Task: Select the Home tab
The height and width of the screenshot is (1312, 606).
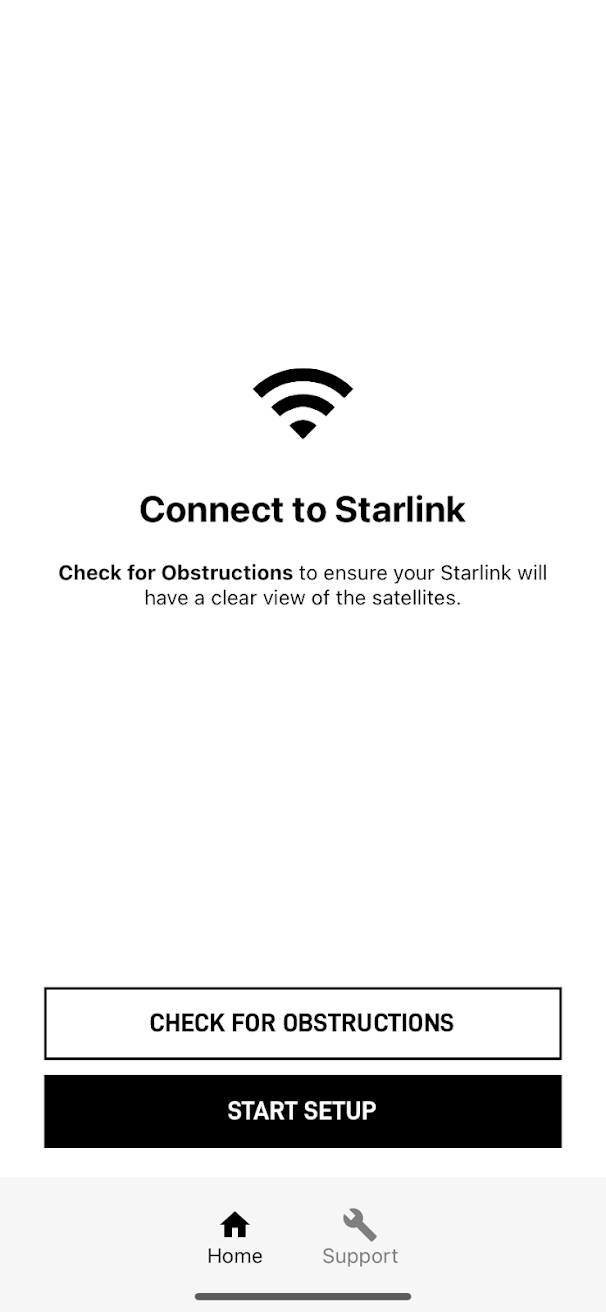Action: (235, 1237)
